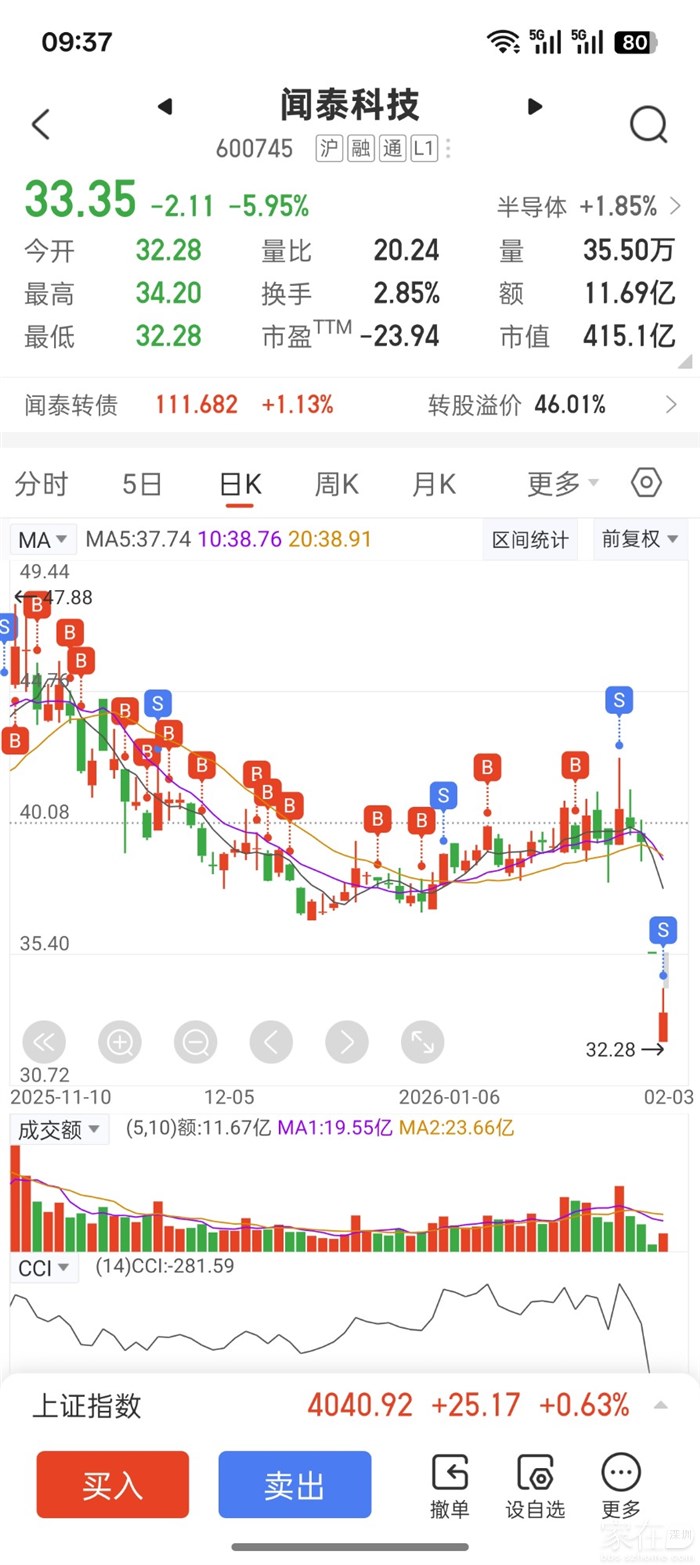Expand the 更多 chart period dropdown

[x=563, y=485]
